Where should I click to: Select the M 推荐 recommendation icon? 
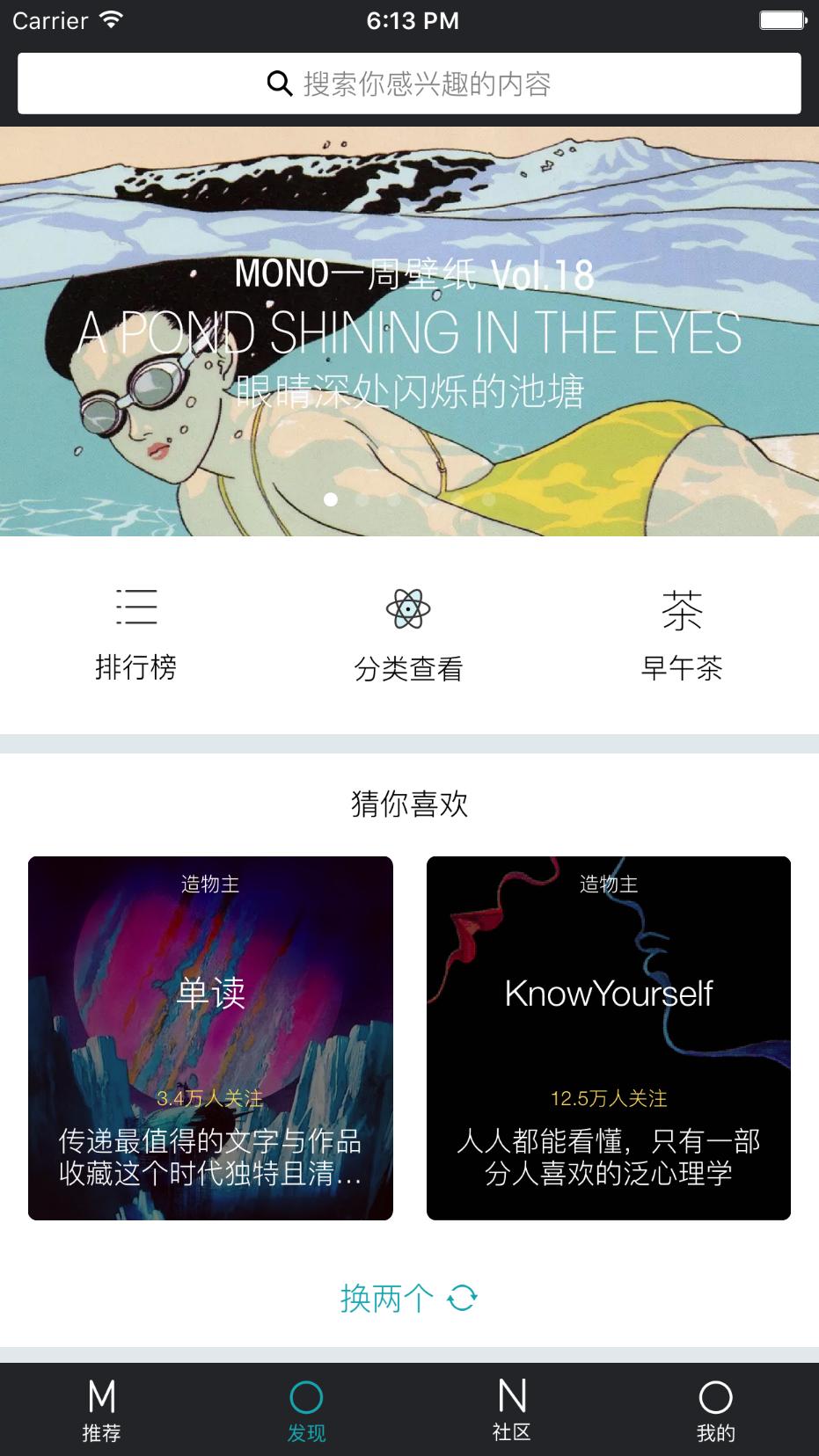[100, 1398]
